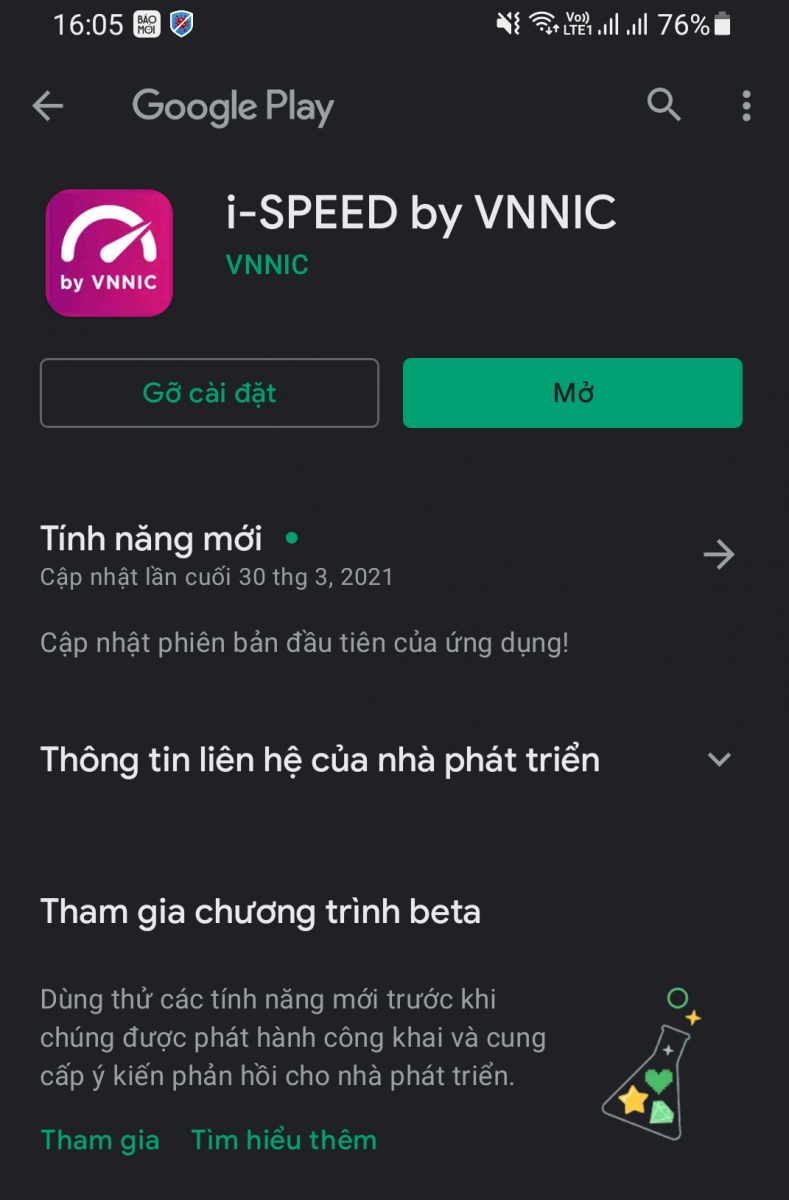Open Tính năng mới details arrow
Viewport: 789px width, 1200px height.
pyautogui.click(x=718, y=555)
